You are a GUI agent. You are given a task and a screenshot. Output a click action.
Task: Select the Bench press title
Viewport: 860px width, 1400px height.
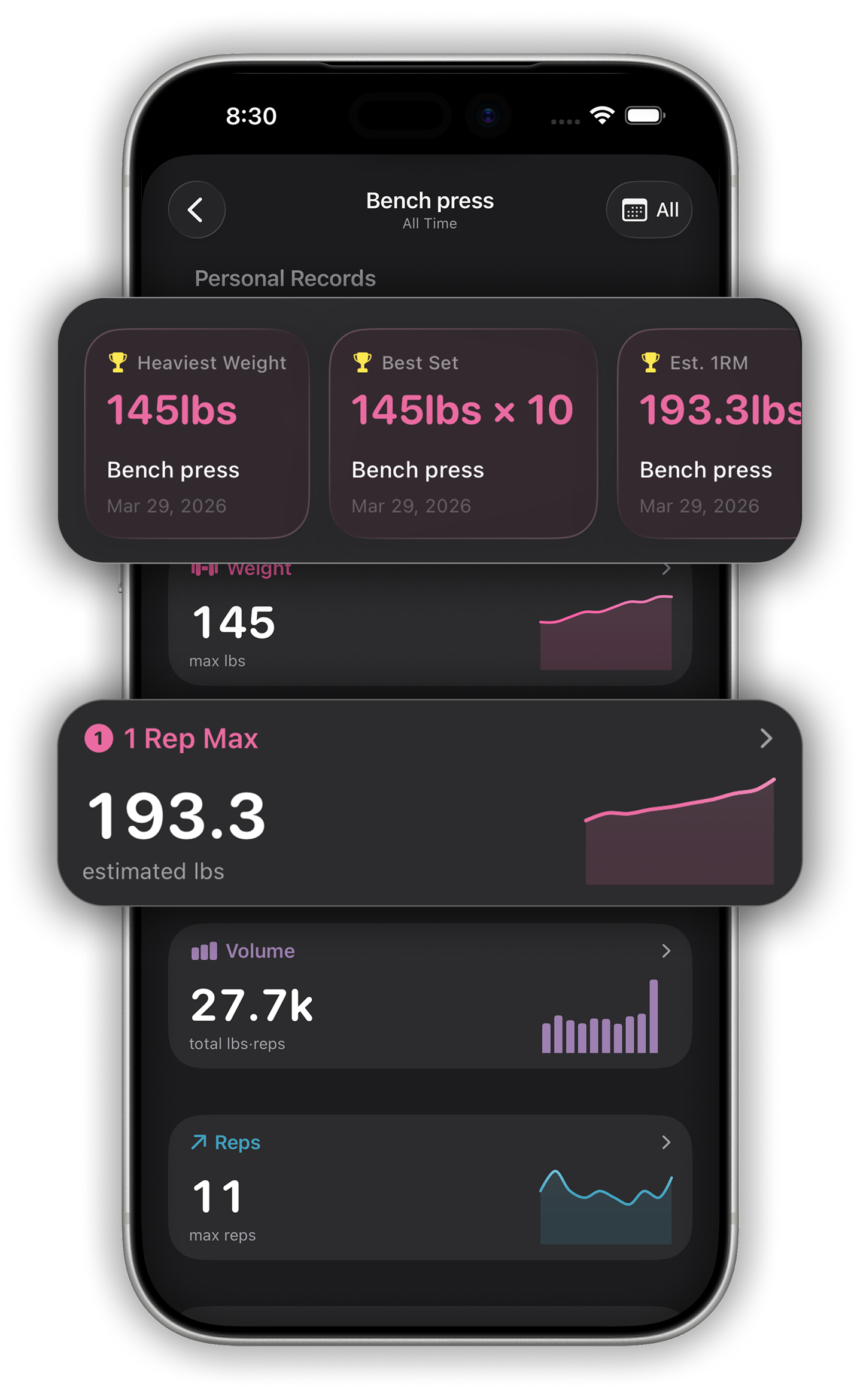(x=429, y=201)
